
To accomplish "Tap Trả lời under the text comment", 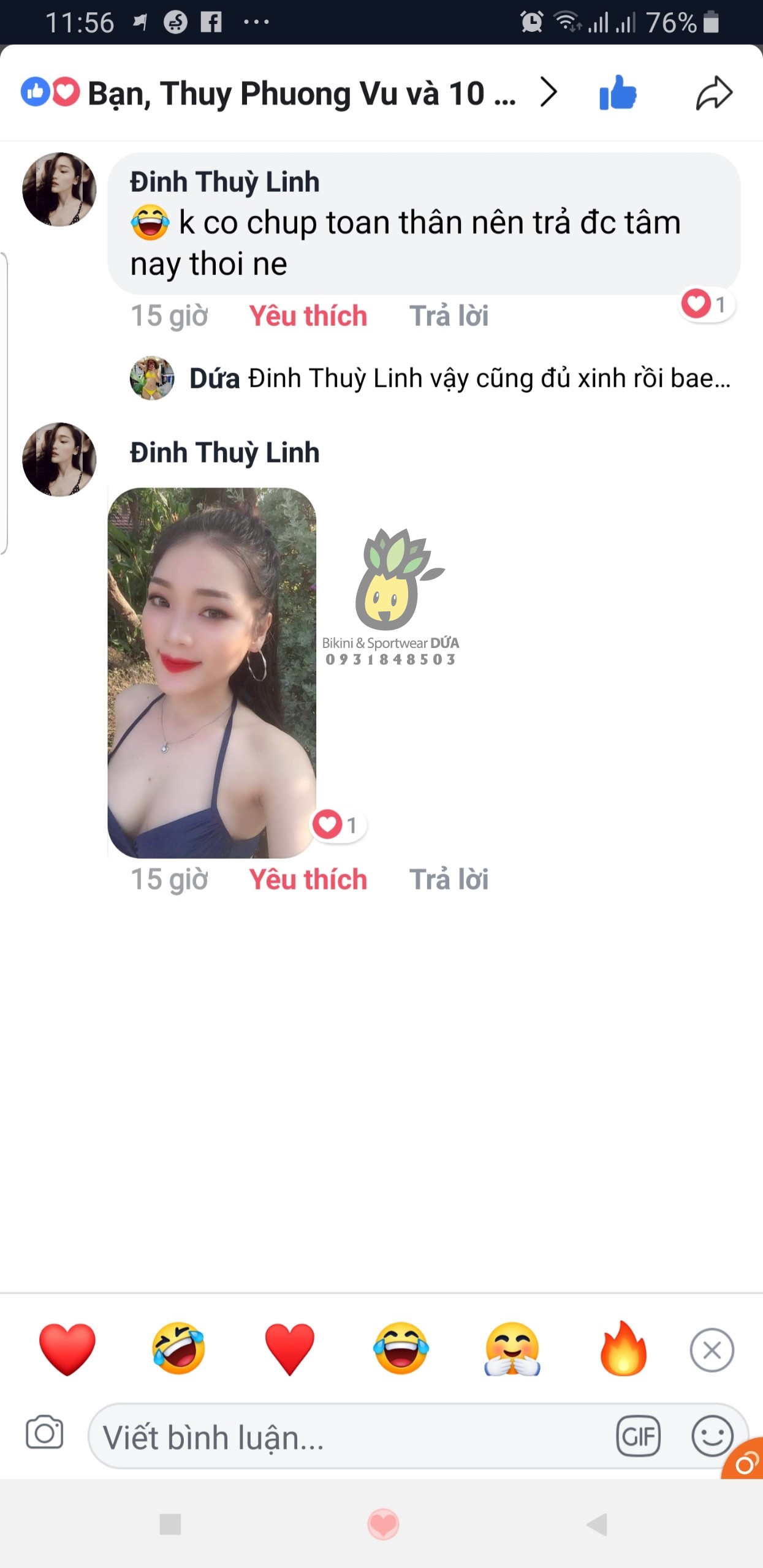I will click(449, 316).
